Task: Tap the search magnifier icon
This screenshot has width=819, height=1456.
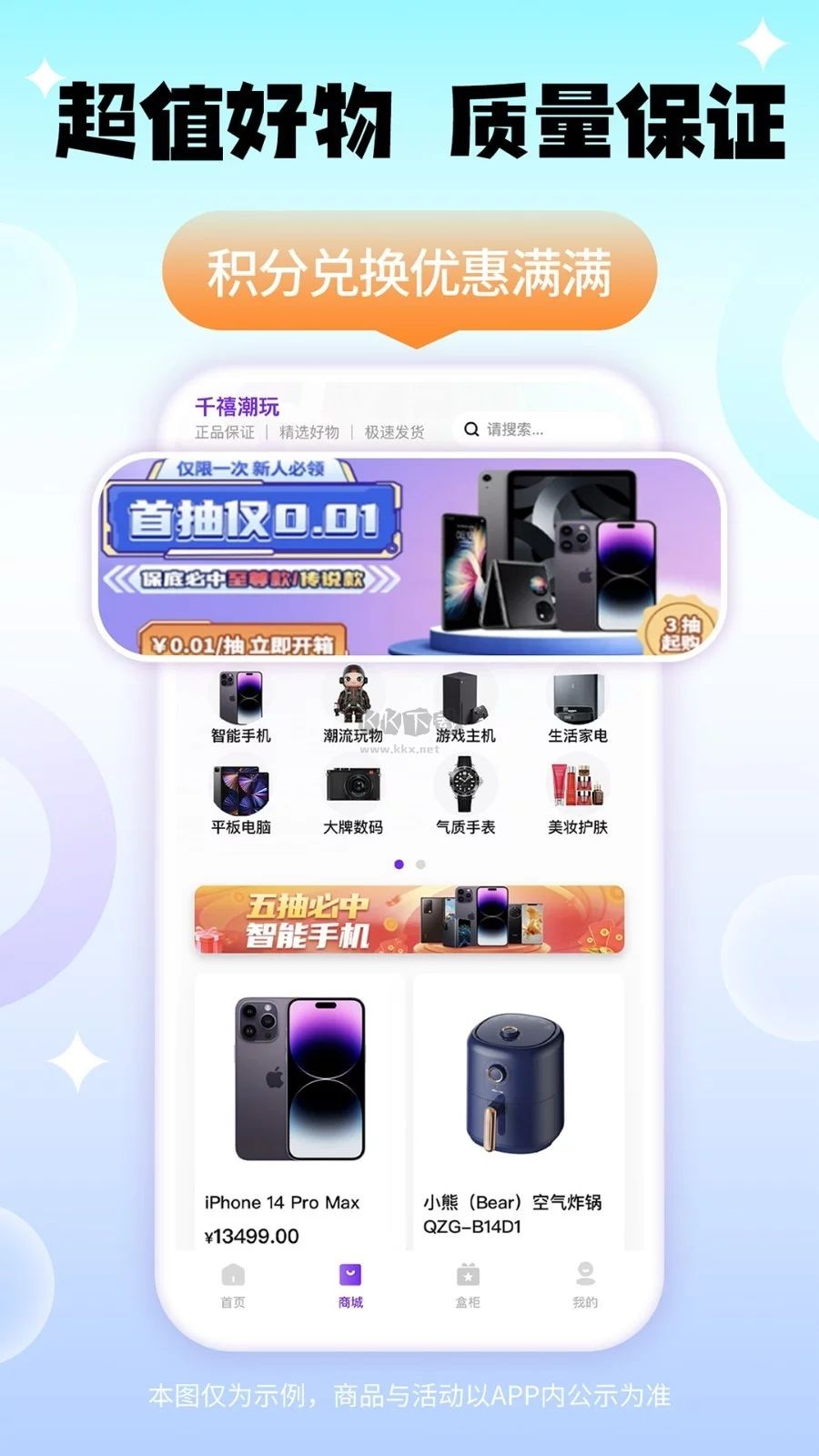Action: click(x=471, y=429)
